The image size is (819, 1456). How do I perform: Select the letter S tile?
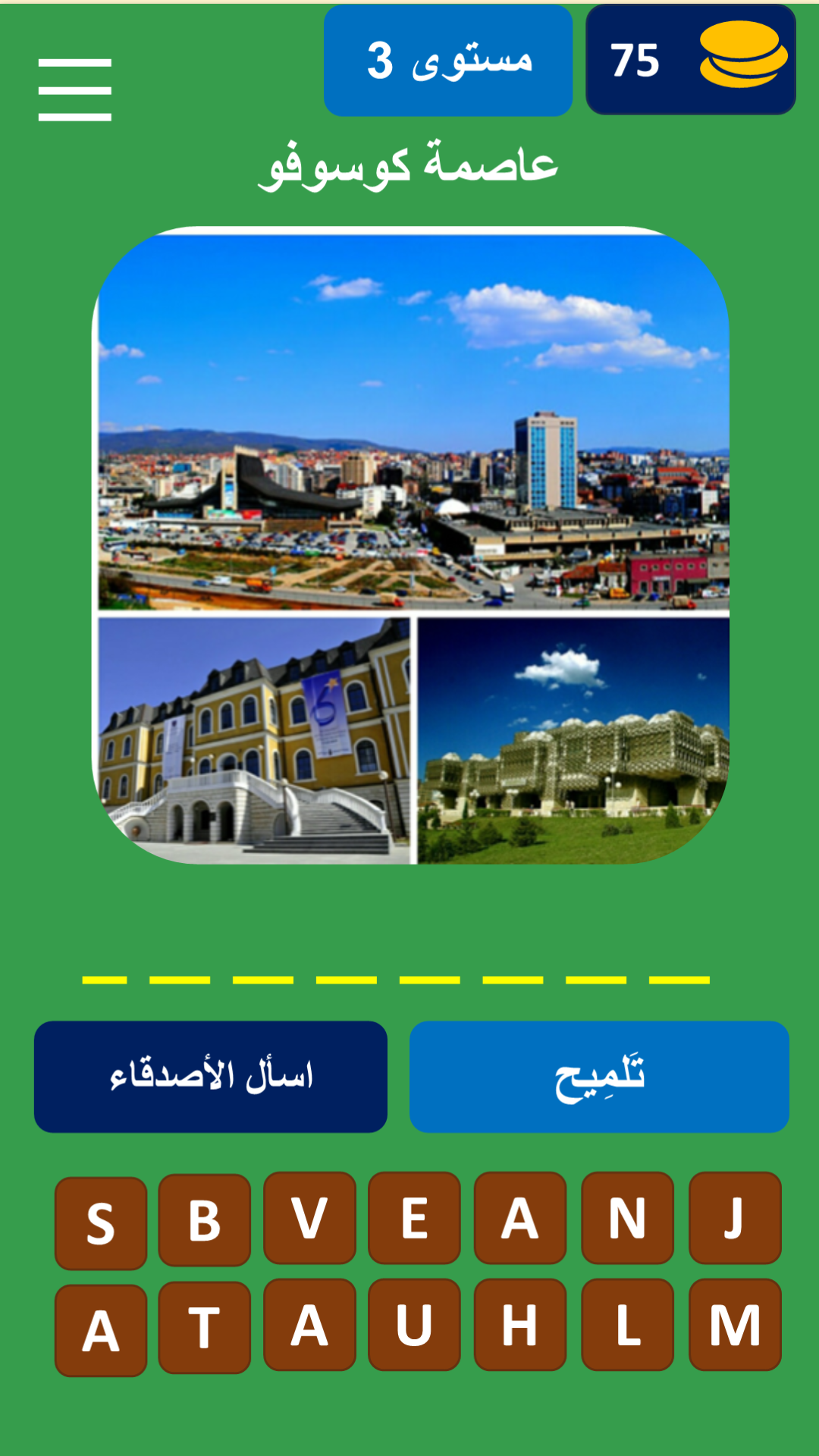pyautogui.click(x=101, y=1222)
